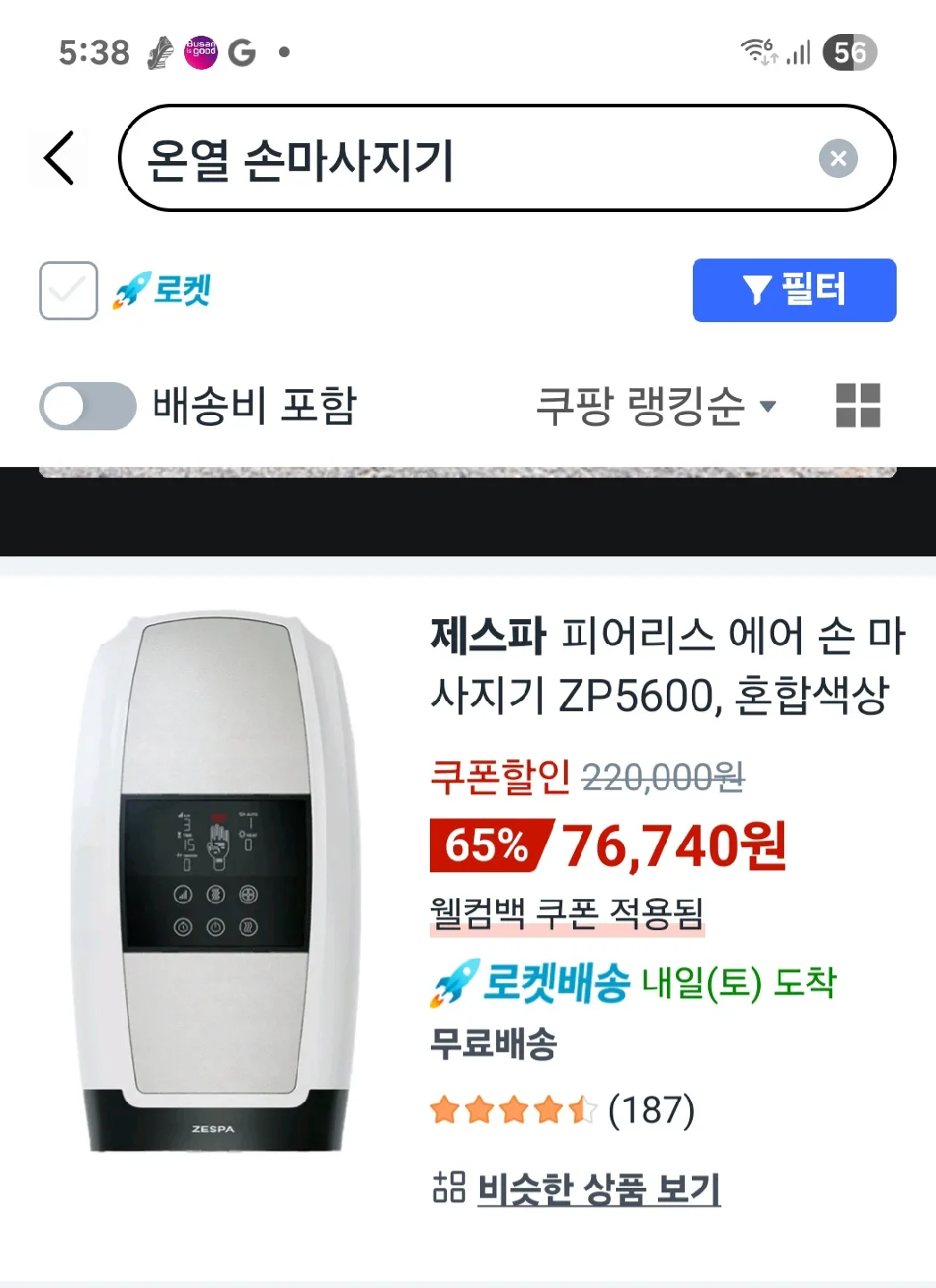Go back from search results
This screenshot has height=1288, width=936.
[60, 158]
